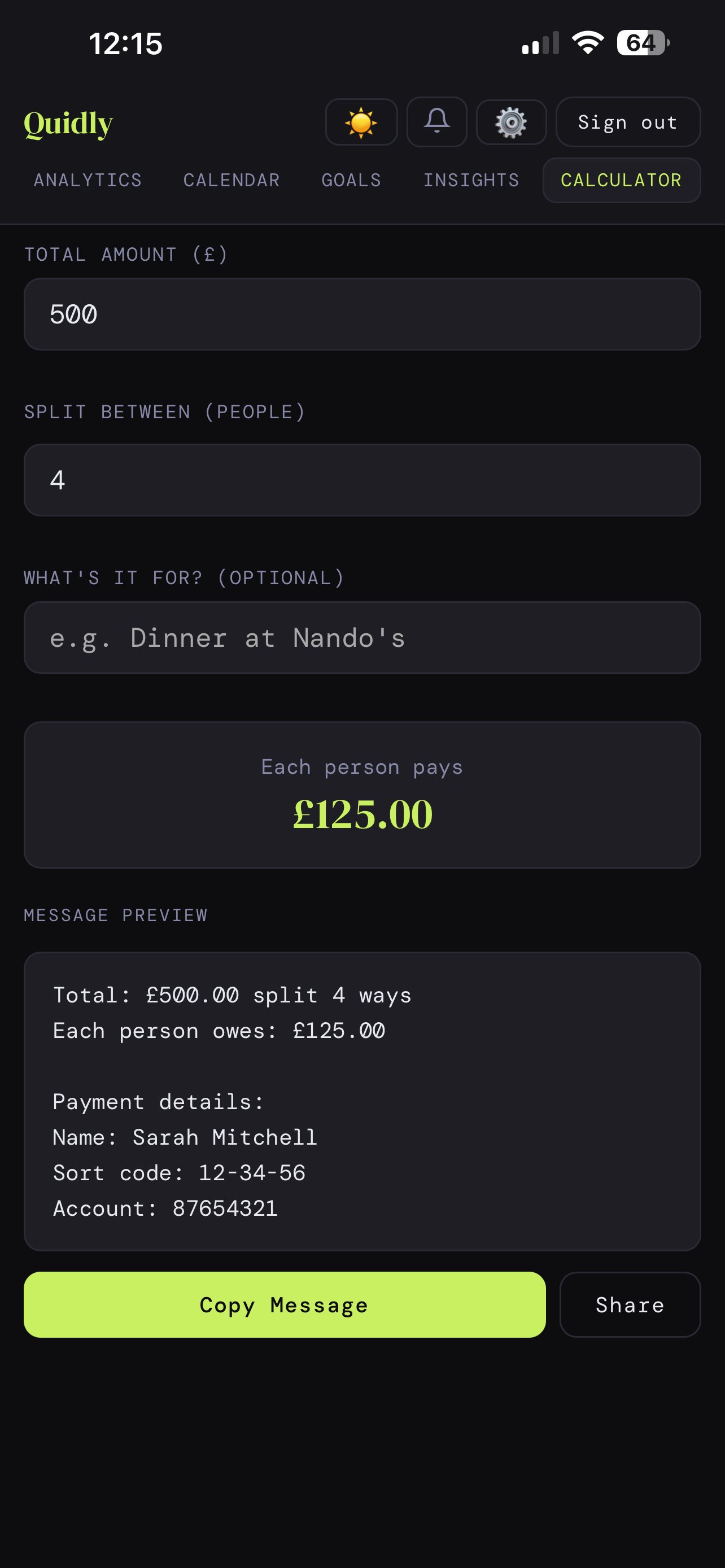The height and width of the screenshot is (1568, 725).
Task: Go to the Calendar tab
Action: click(232, 180)
